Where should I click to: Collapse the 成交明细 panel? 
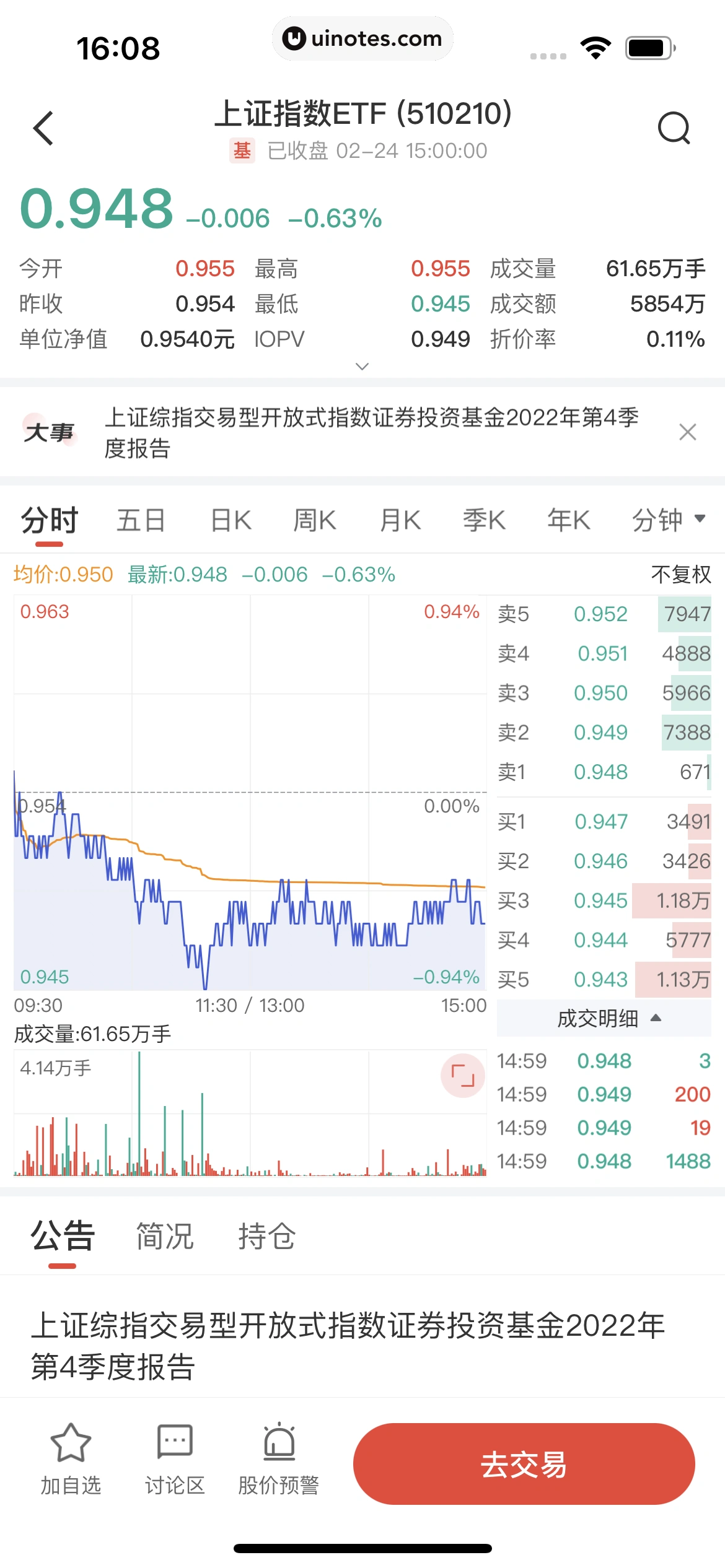click(609, 1018)
